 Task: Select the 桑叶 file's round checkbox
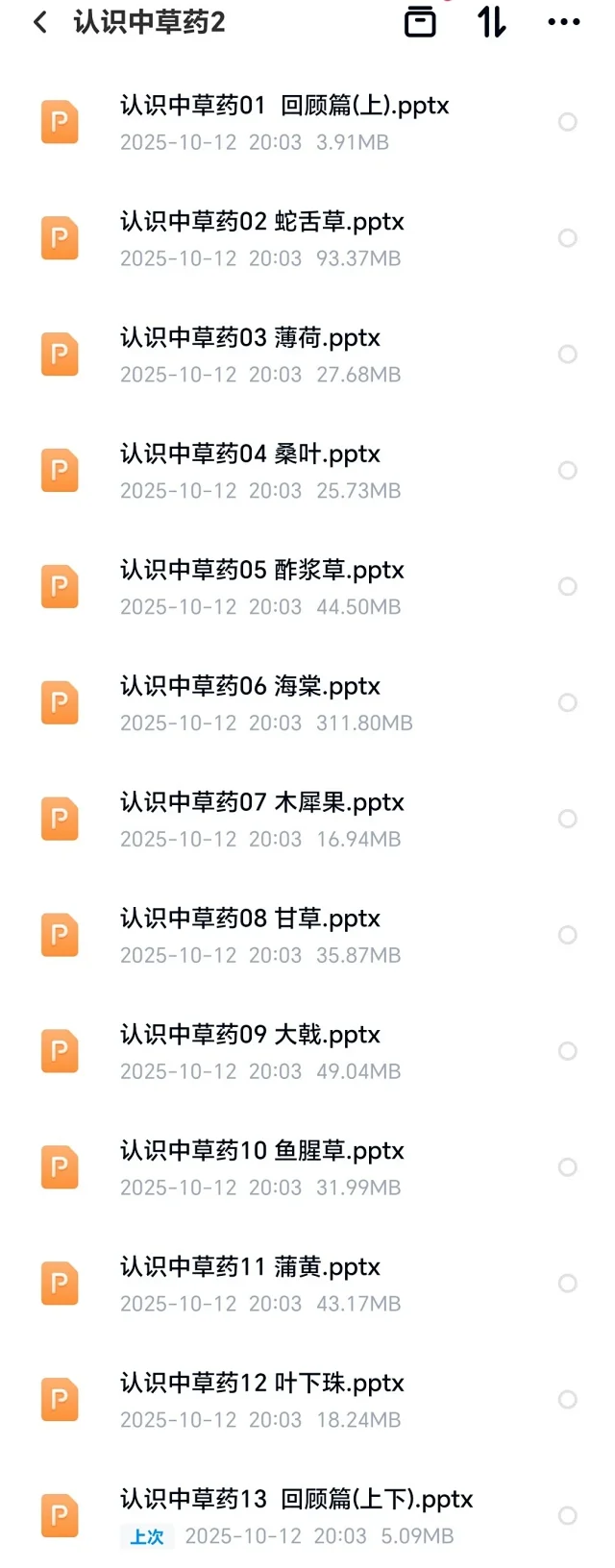click(x=568, y=471)
